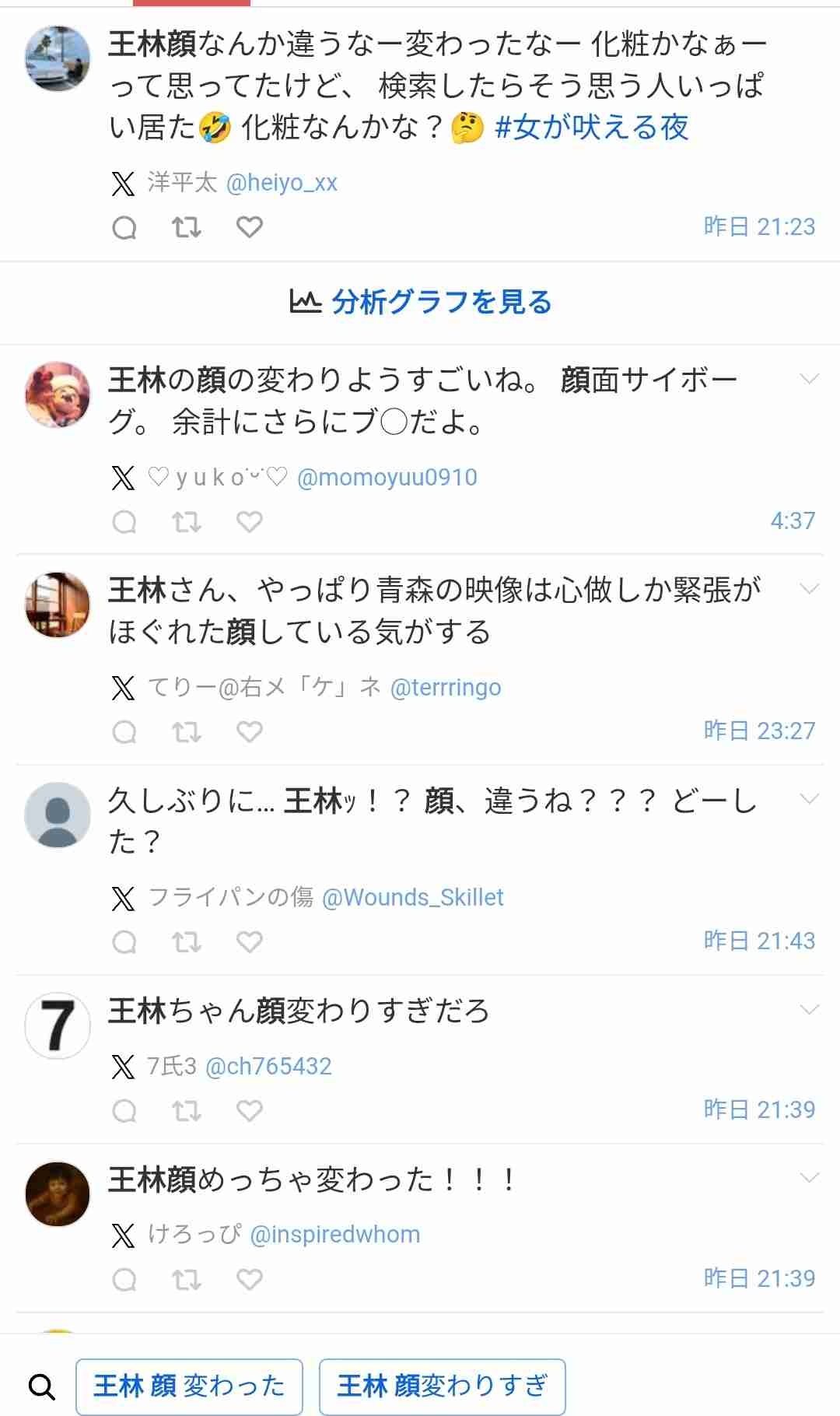Expand options for @terrringo's post

pos(809,589)
